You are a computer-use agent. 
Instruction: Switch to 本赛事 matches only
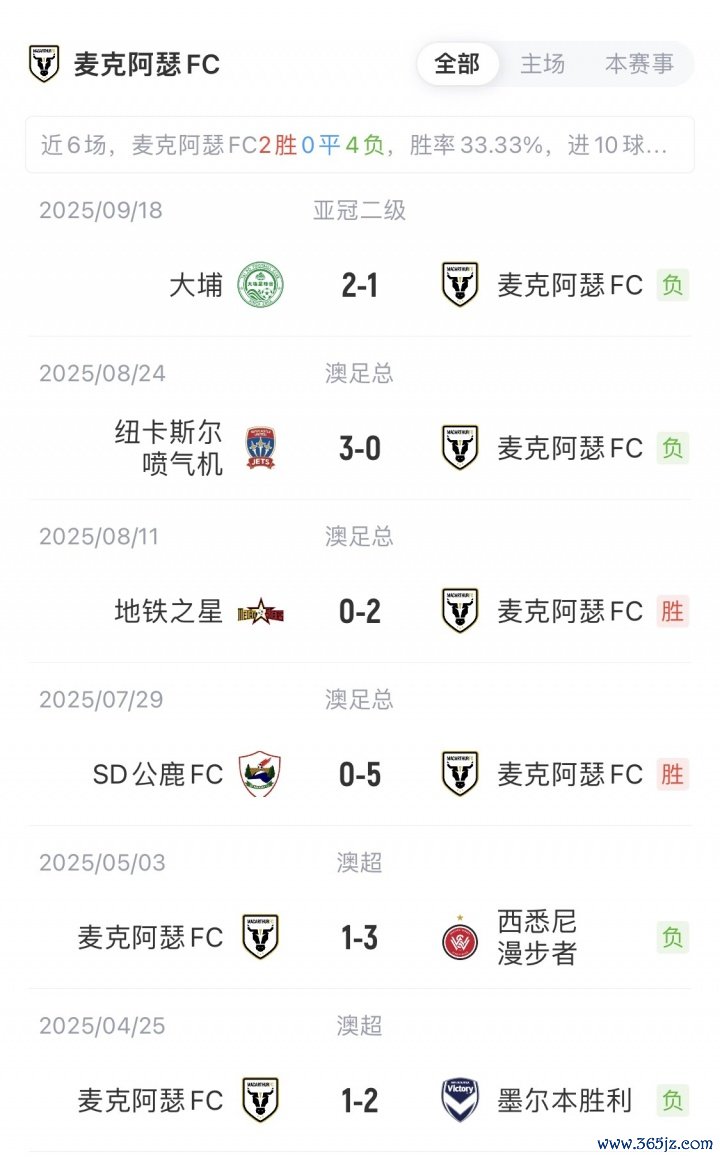[639, 64]
